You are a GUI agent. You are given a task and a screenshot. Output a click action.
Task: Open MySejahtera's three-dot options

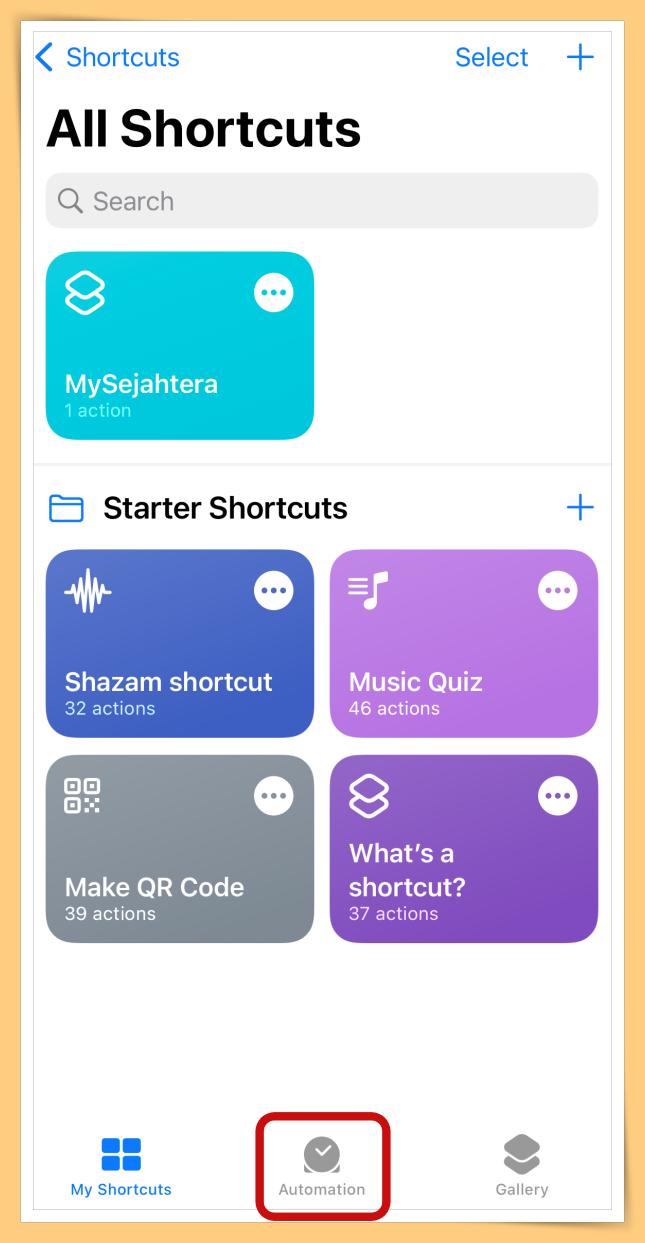tap(273, 293)
